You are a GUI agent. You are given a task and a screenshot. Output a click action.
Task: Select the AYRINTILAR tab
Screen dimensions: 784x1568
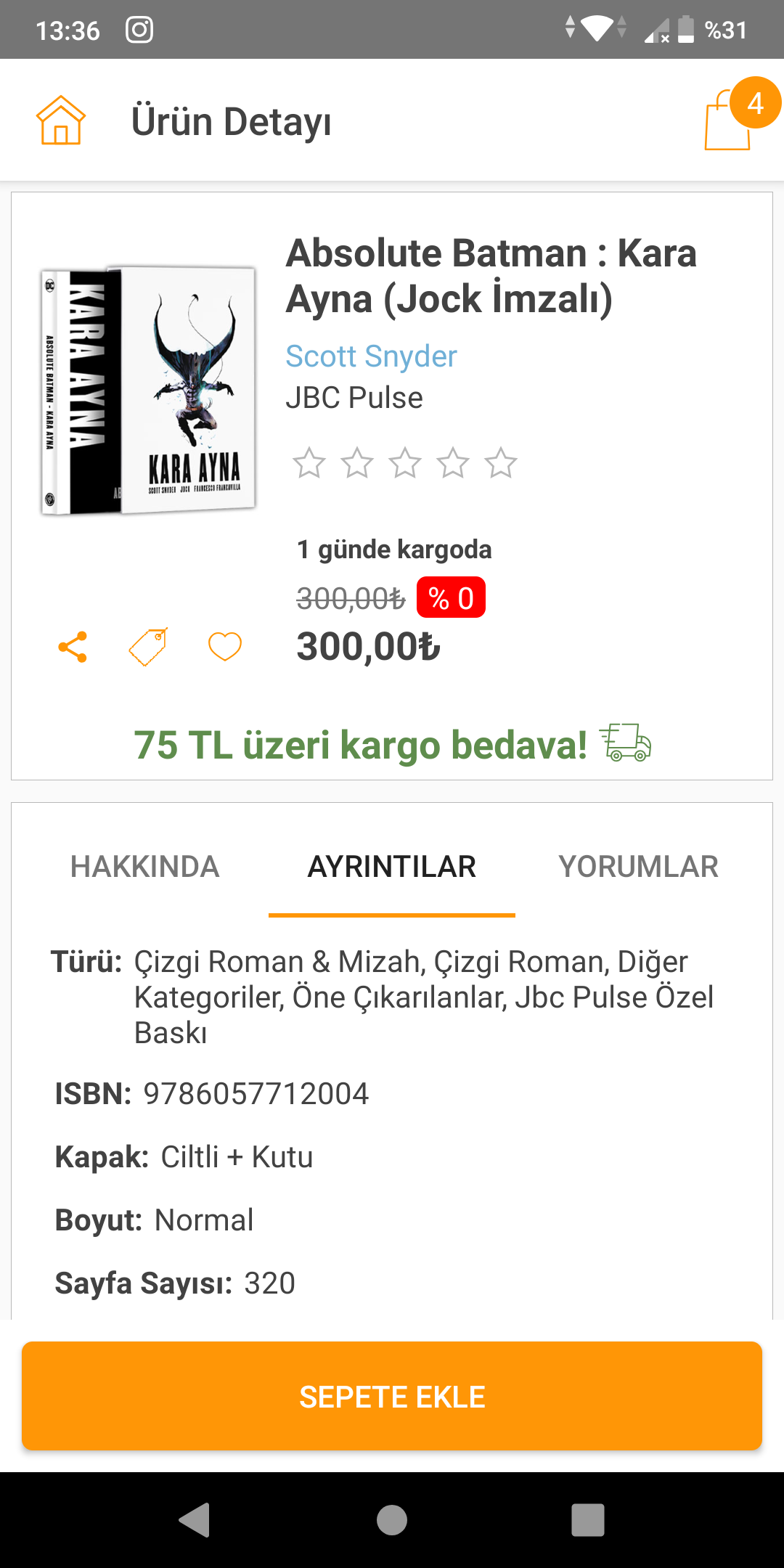392,867
